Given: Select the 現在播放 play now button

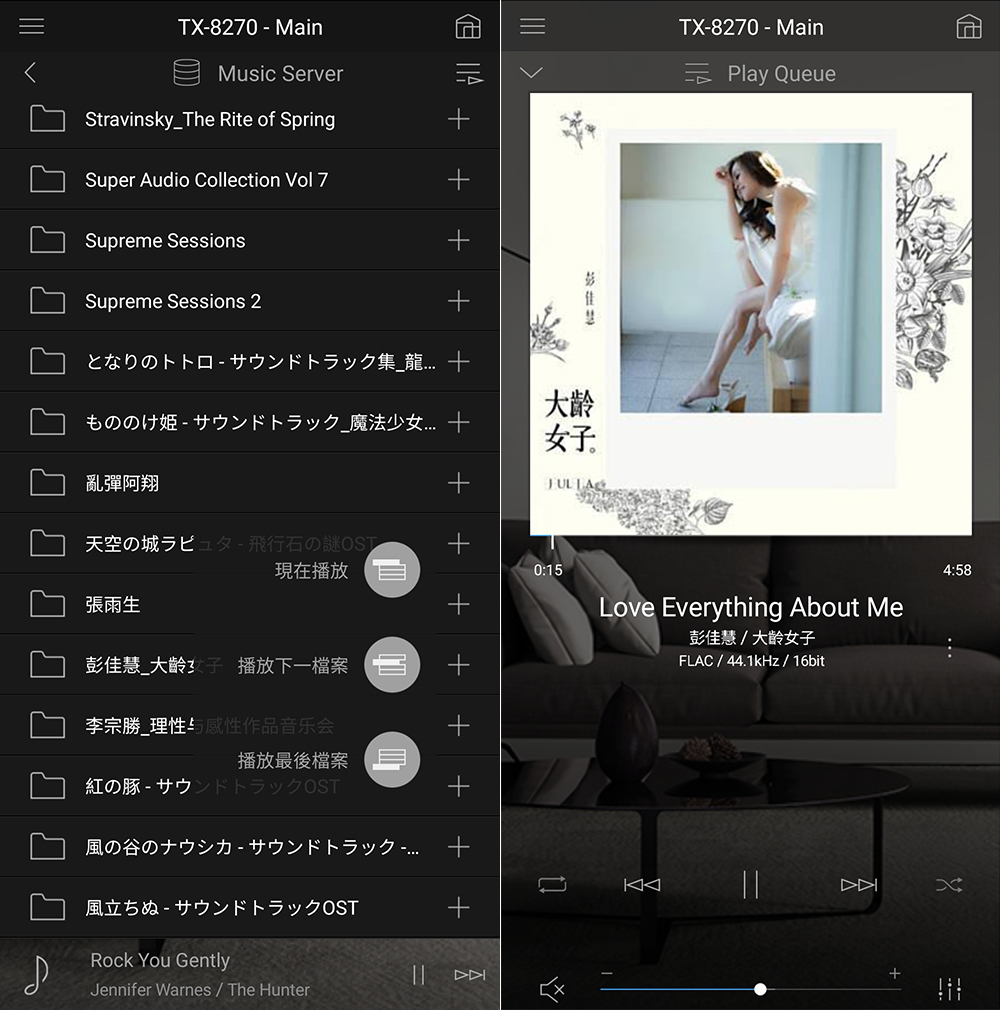Looking at the screenshot, I should (x=391, y=570).
